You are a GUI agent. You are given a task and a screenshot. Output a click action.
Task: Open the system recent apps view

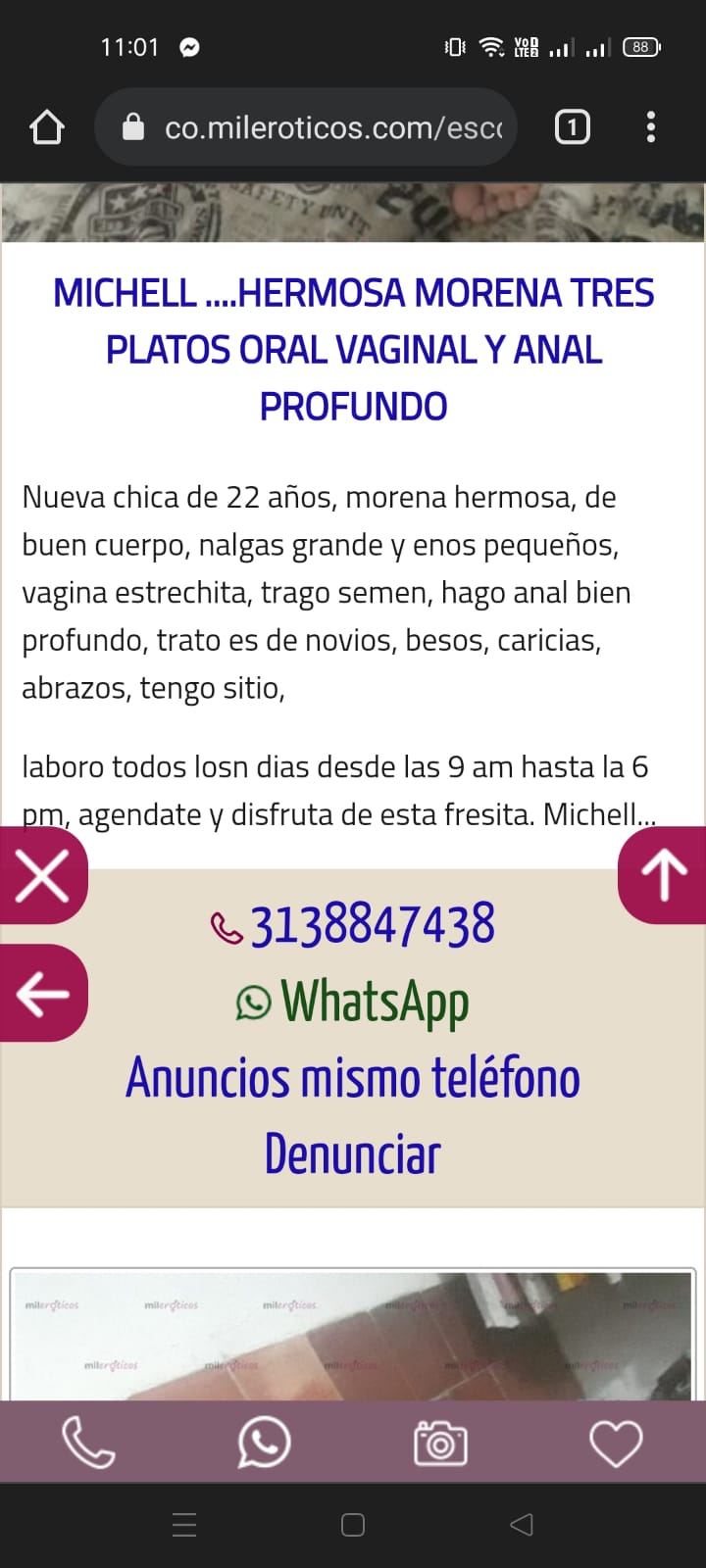tap(184, 1525)
